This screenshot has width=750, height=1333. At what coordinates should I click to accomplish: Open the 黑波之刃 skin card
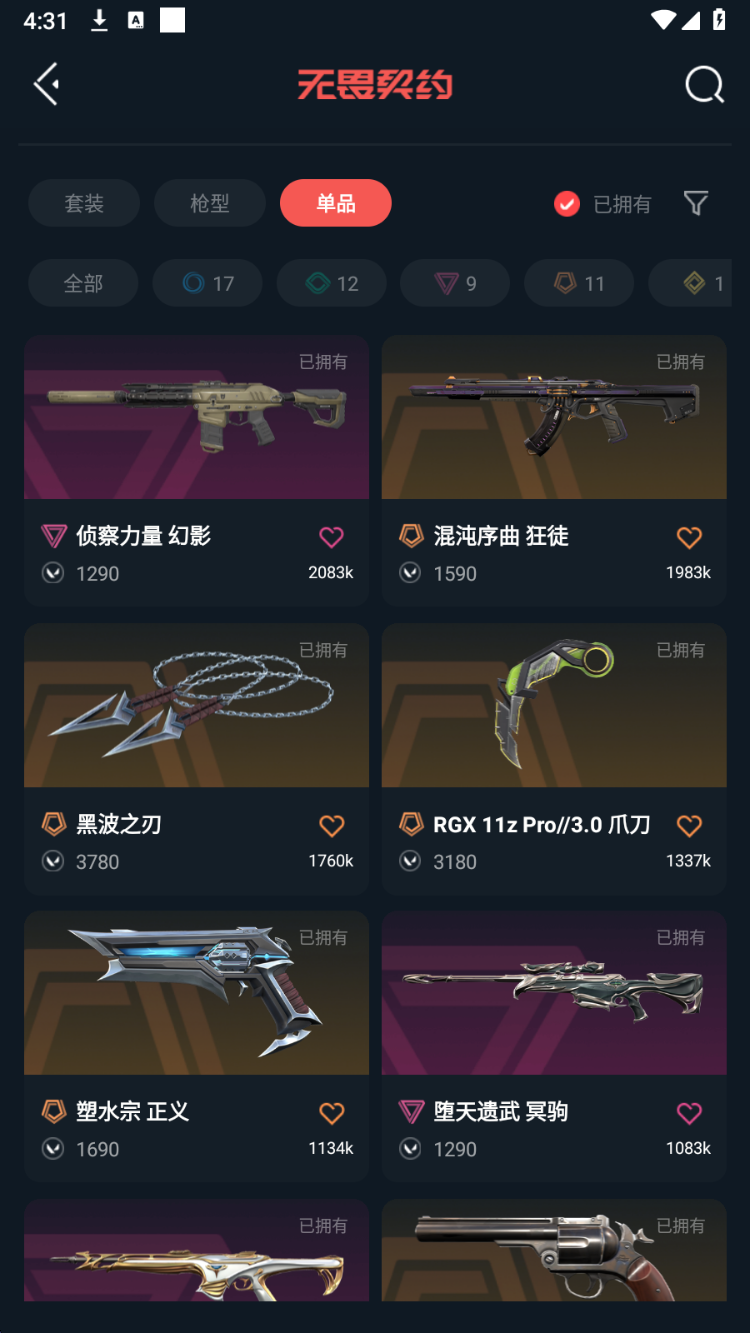tap(197, 758)
